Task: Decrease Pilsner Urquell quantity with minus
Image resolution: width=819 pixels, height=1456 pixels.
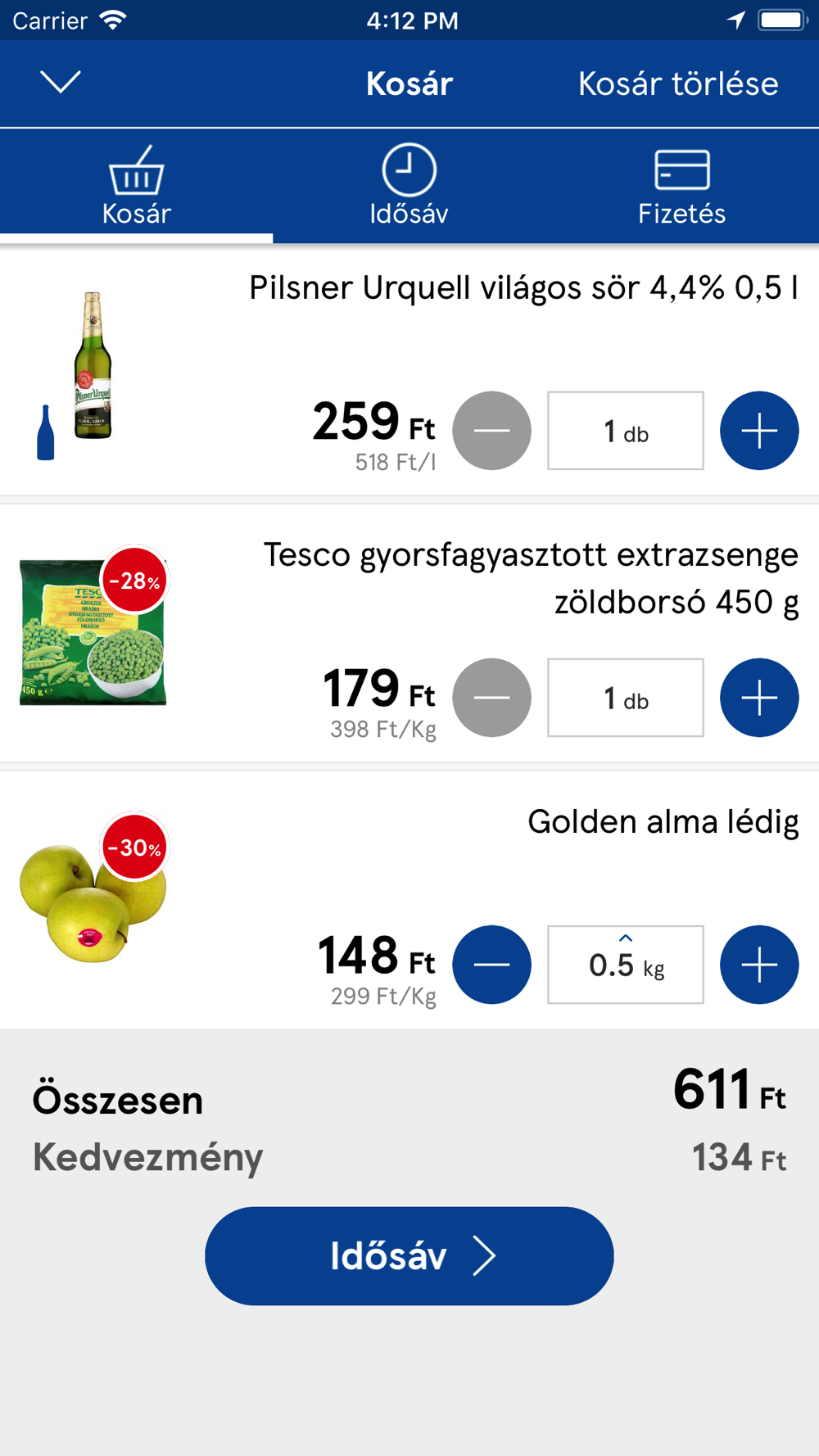Action: tap(492, 431)
